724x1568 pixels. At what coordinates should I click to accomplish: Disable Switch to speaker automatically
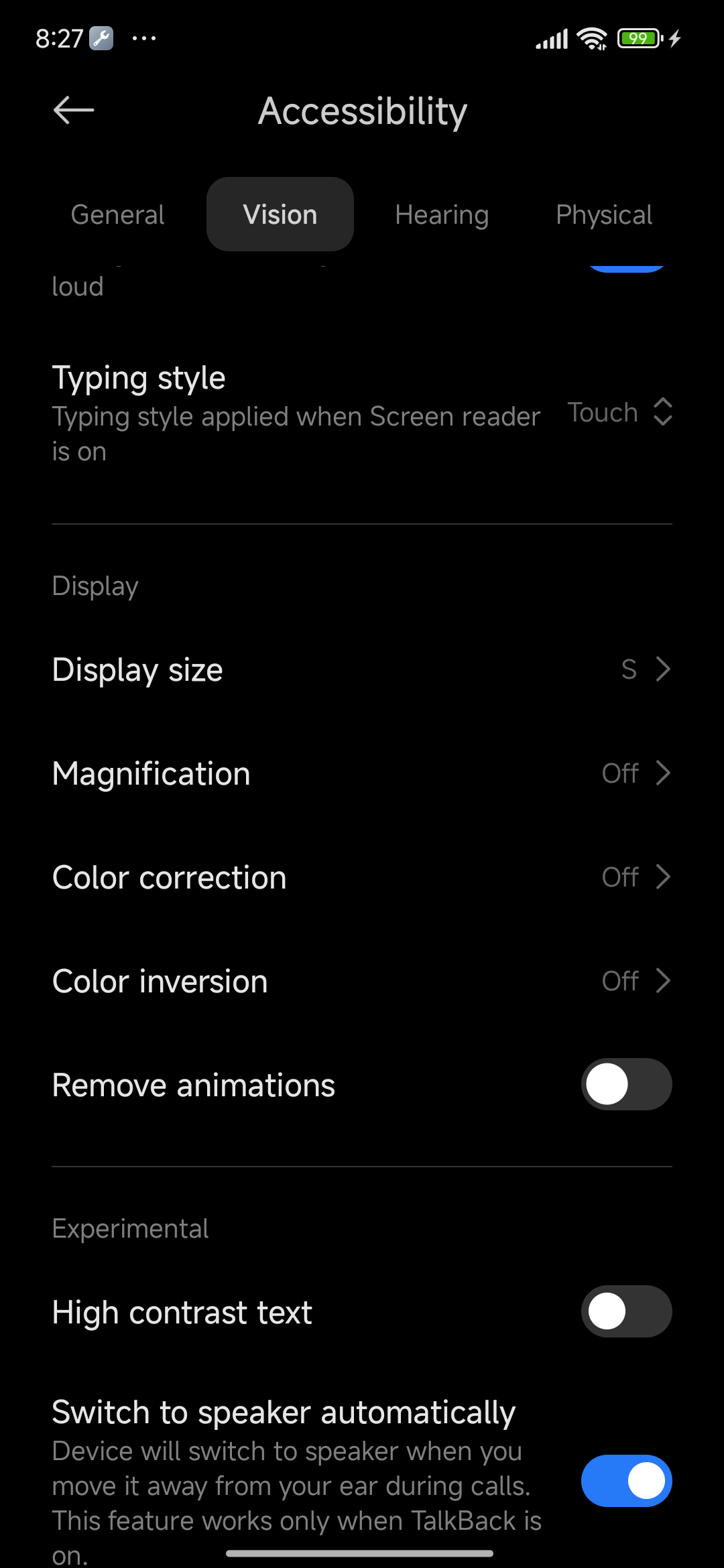pos(626,1481)
